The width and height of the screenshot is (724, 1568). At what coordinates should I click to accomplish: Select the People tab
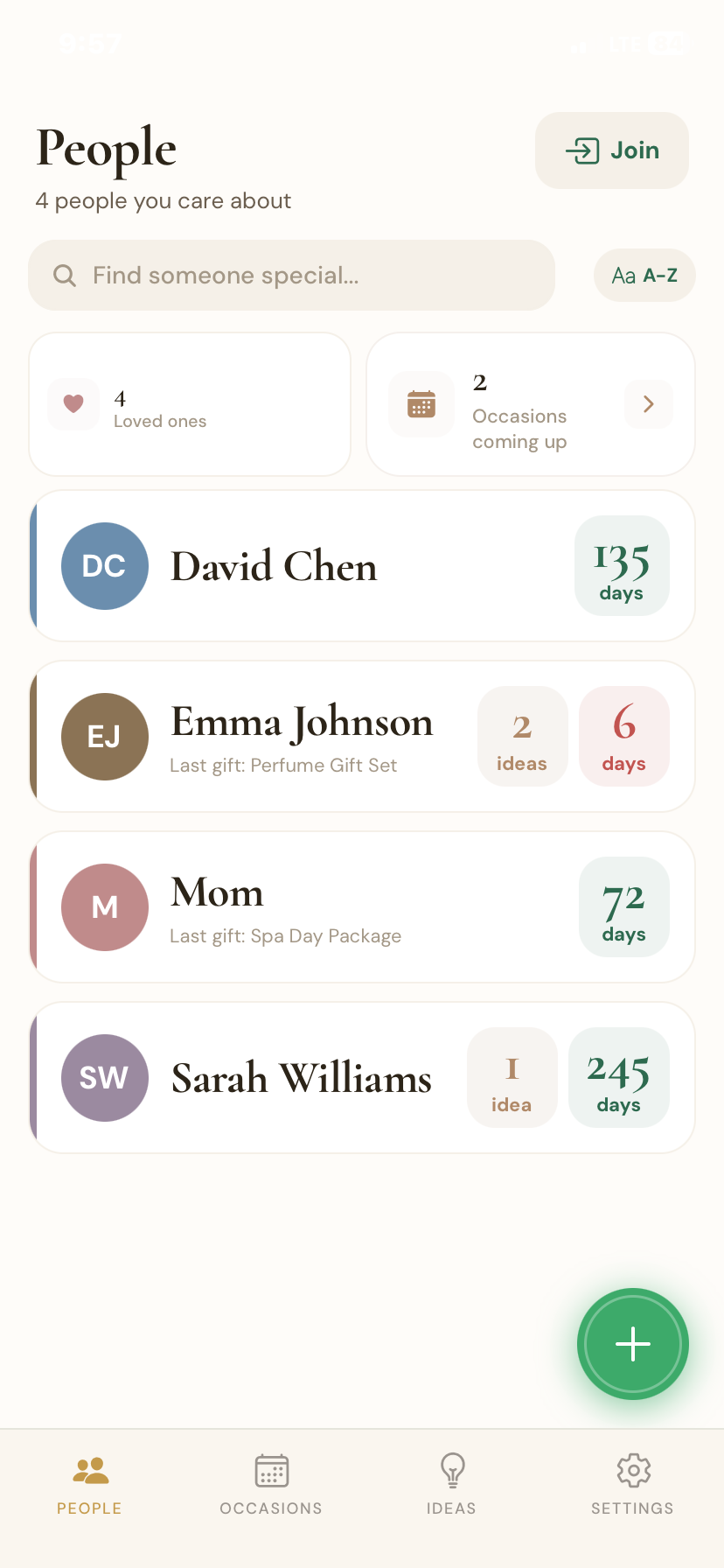(x=89, y=1484)
